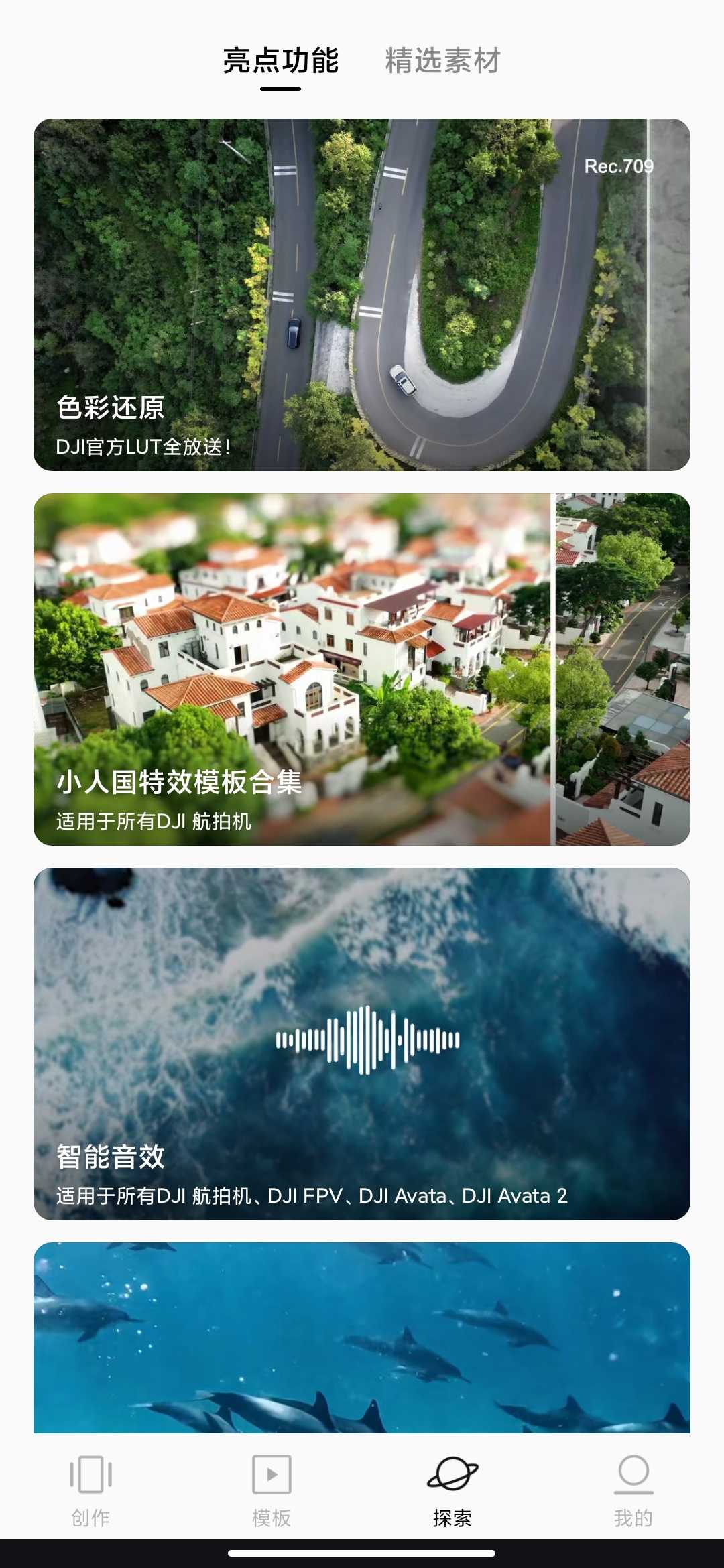Tap the home indicator bar at bottom
This screenshot has width=724, height=1568.
tap(362, 1553)
